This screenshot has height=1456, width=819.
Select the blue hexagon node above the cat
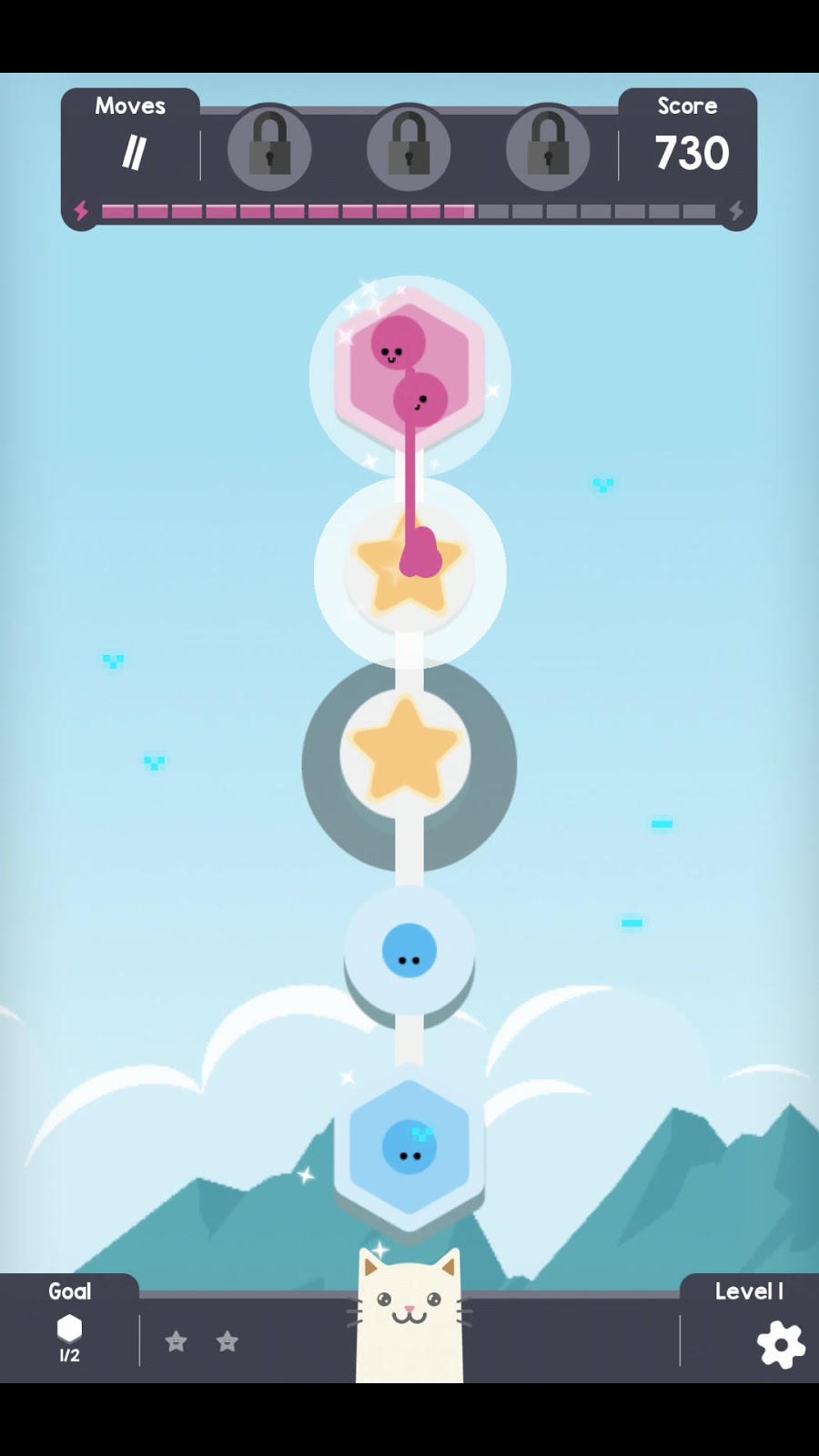tap(409, 1147)
